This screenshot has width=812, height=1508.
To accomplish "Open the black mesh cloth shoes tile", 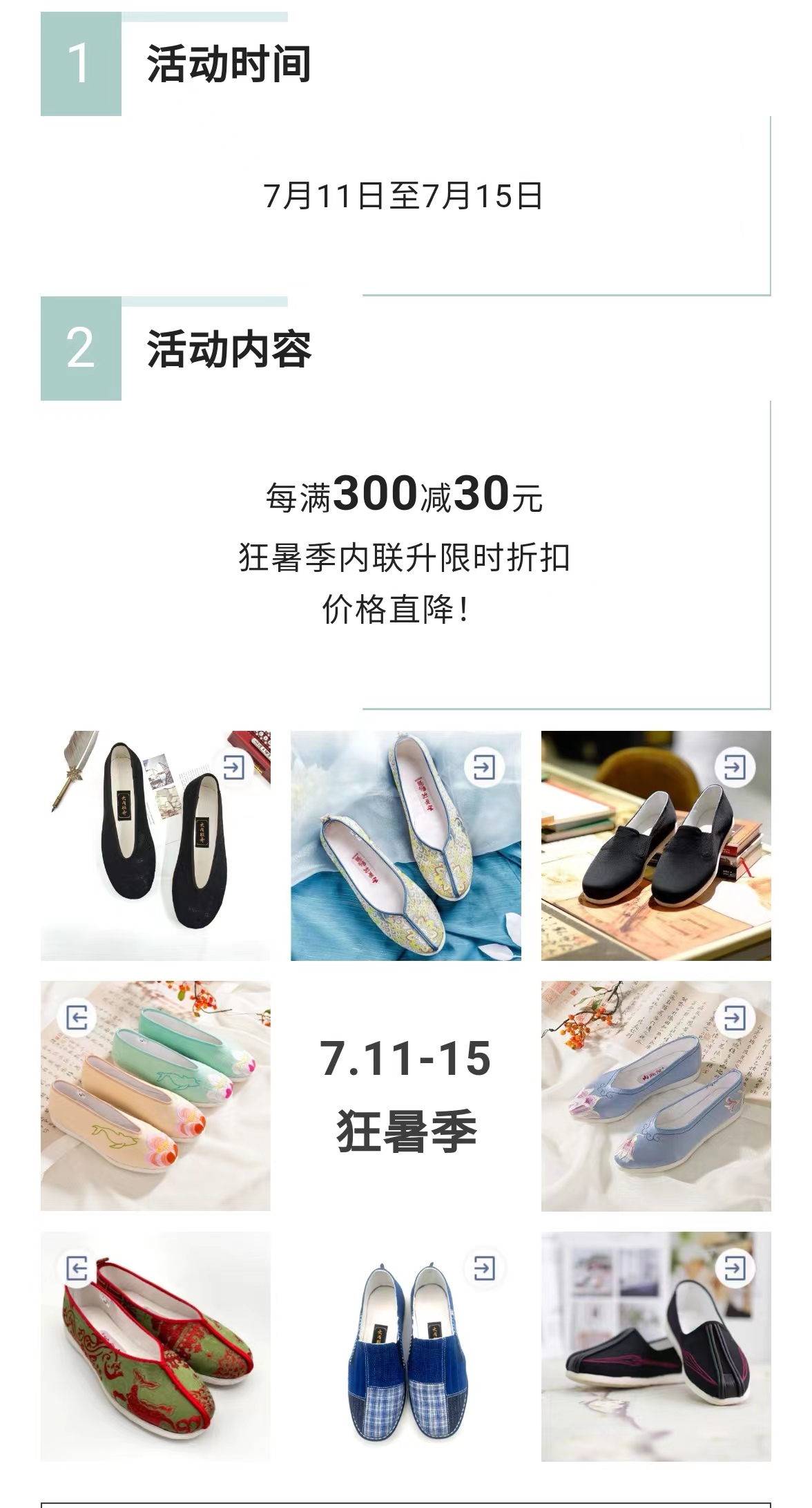I will [x=155, y=846].
